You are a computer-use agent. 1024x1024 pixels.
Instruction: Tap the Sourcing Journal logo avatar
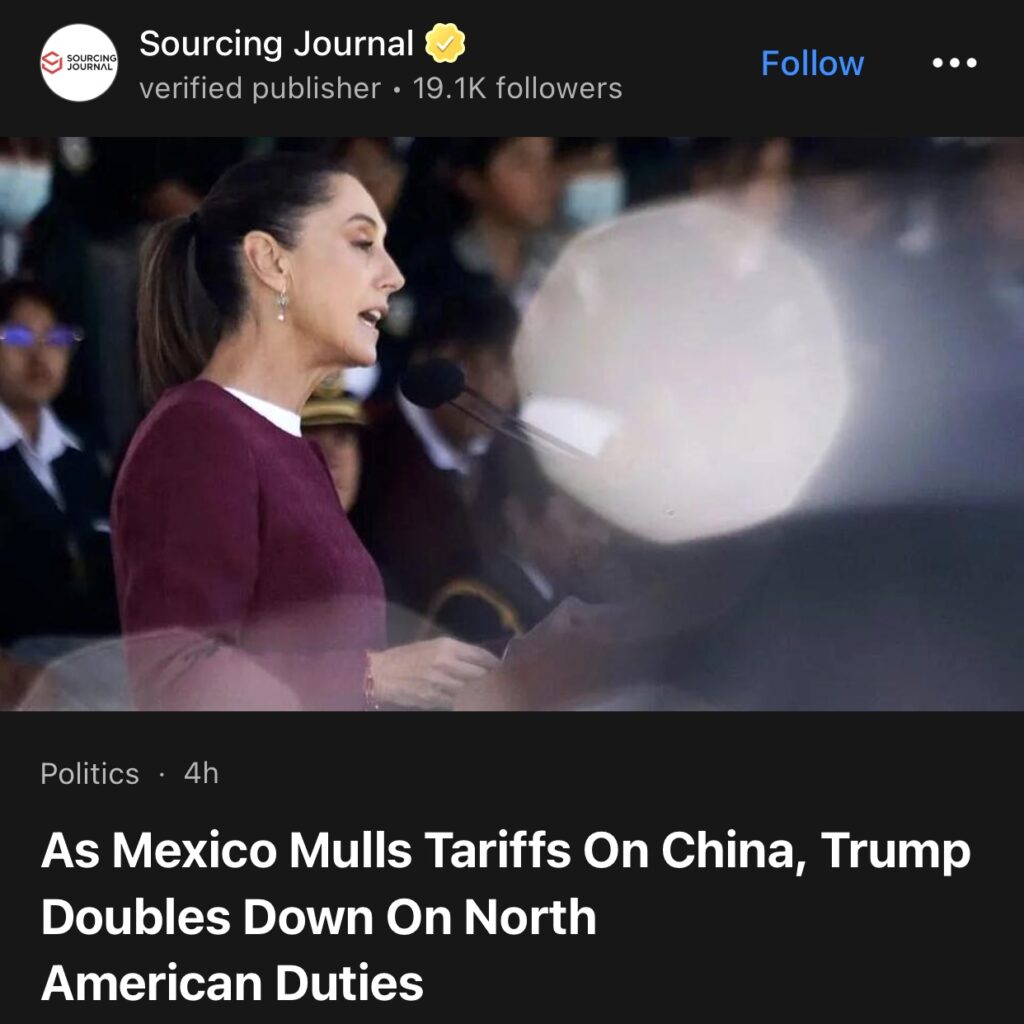click(79, 63)
